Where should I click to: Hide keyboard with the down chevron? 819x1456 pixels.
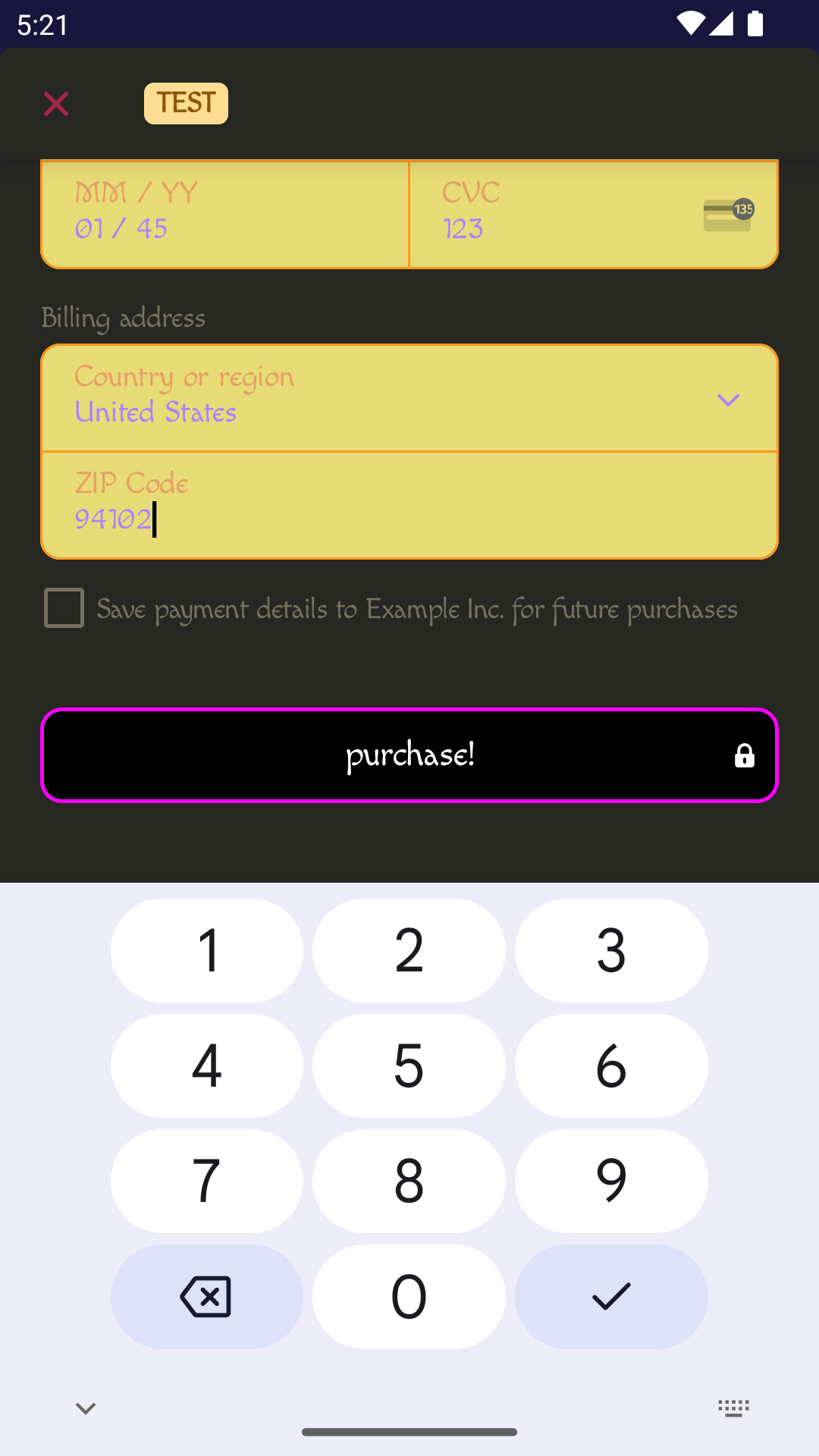86,1408
